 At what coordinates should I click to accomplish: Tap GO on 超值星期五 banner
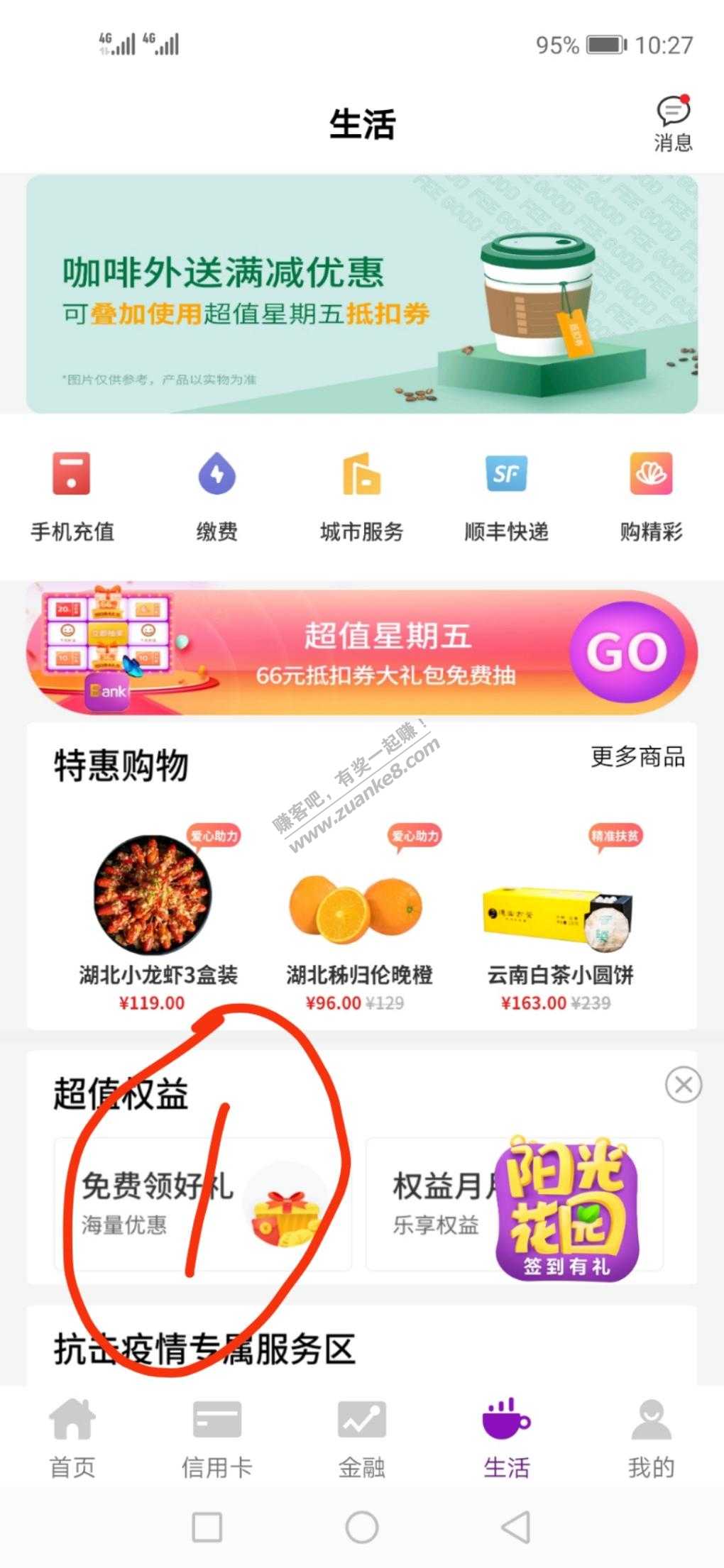coord(627,651)
